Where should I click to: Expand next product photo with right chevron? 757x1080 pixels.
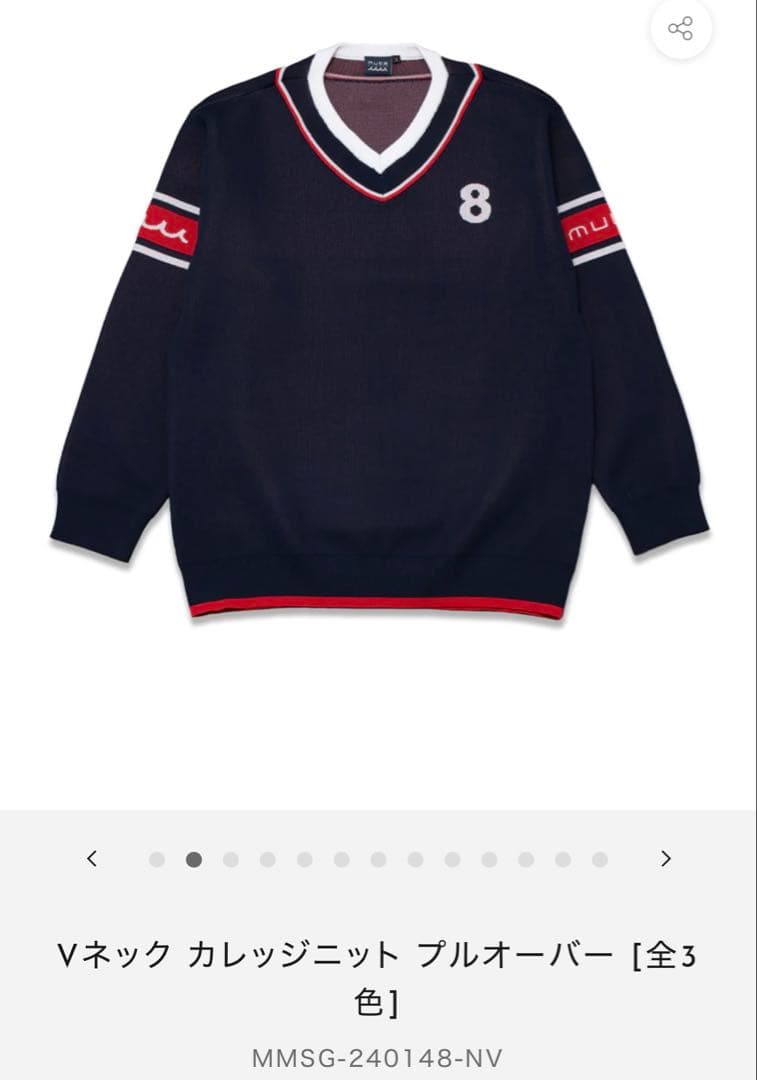point(666,858)
